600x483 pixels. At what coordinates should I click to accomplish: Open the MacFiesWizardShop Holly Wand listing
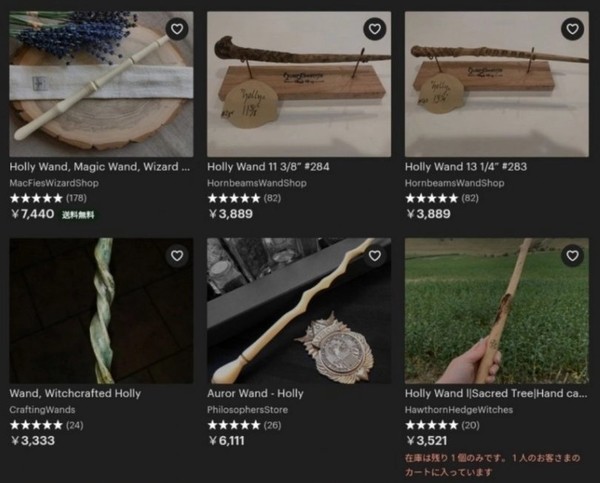pos(100,167)
